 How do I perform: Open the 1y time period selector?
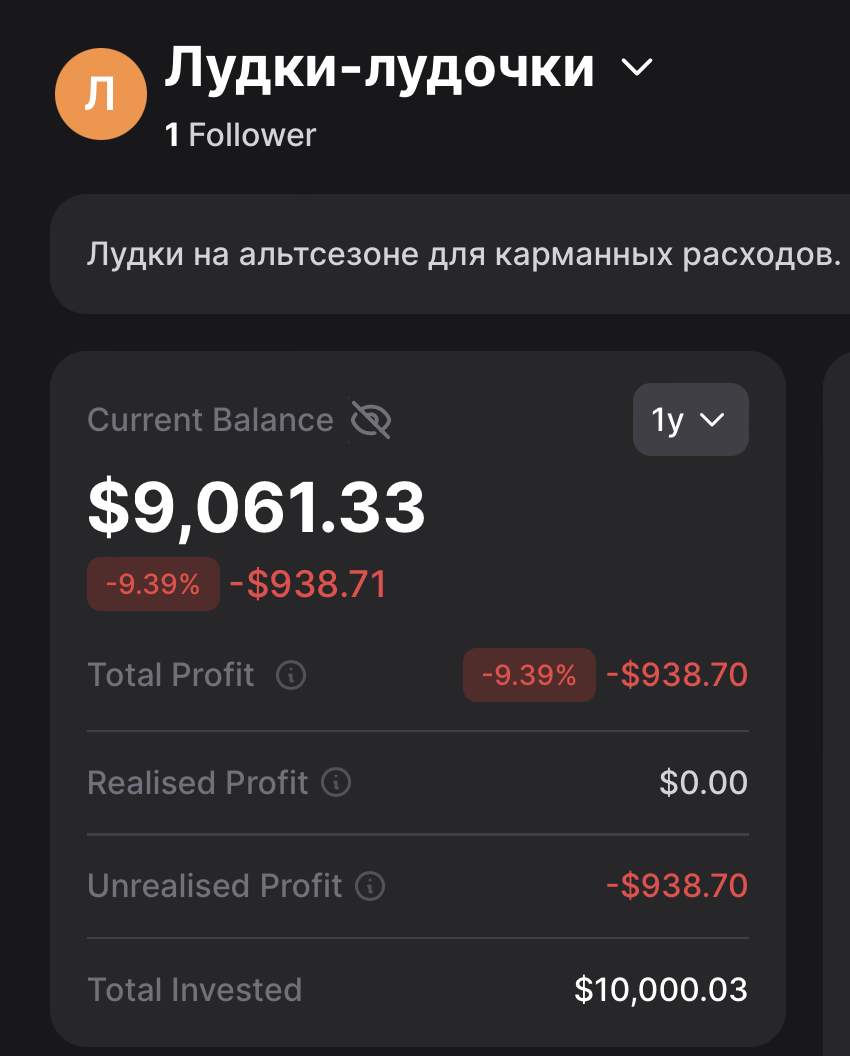click(690, 420)
